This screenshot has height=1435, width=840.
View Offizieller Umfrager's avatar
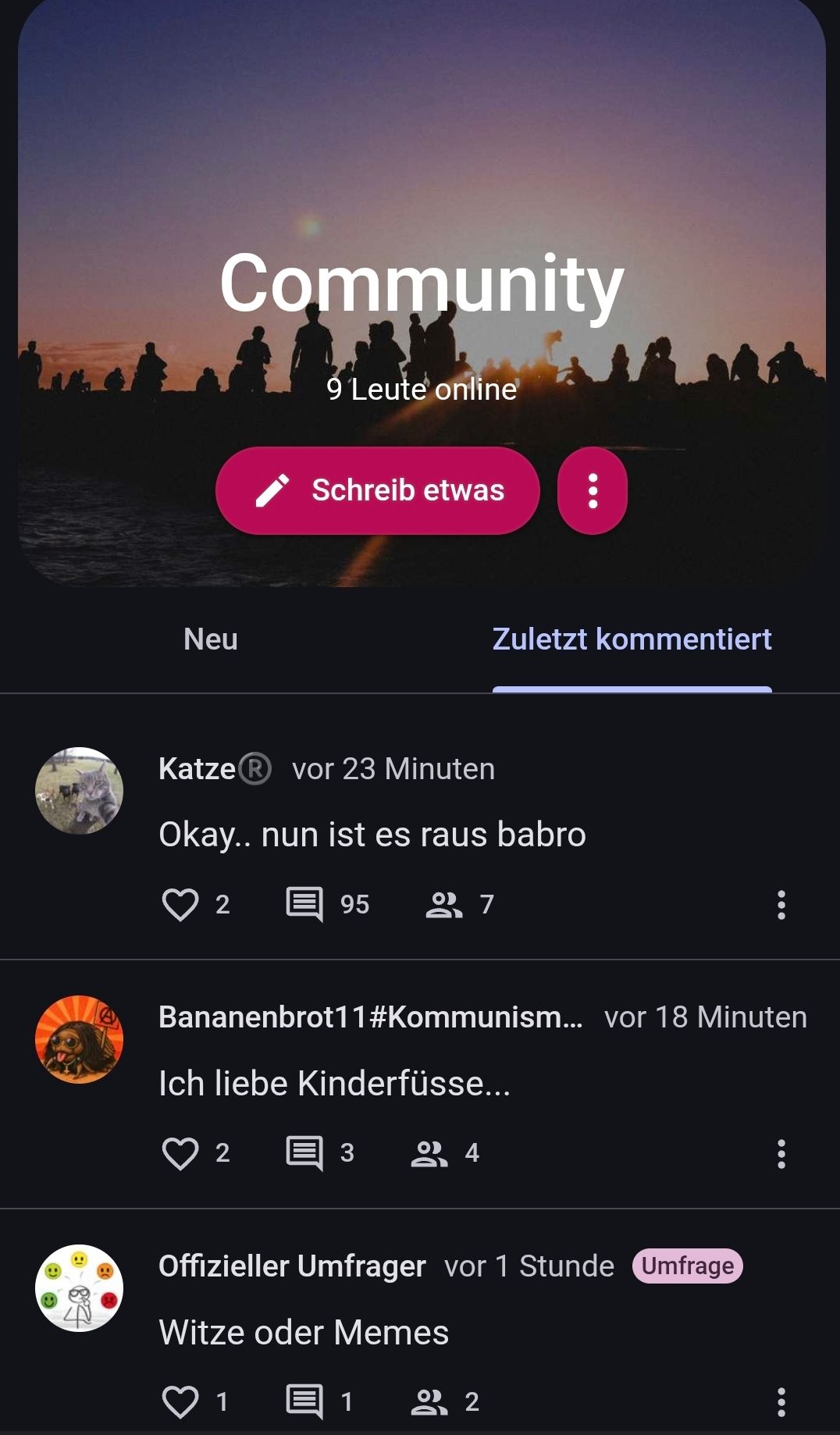click(79, 1288)
